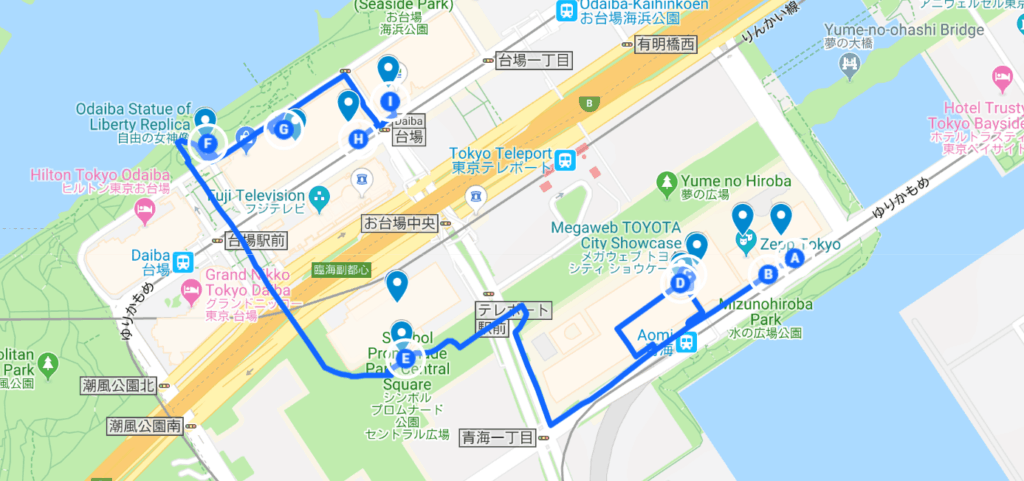Open waypoint marker G
1024x481 pixels.
284,128
